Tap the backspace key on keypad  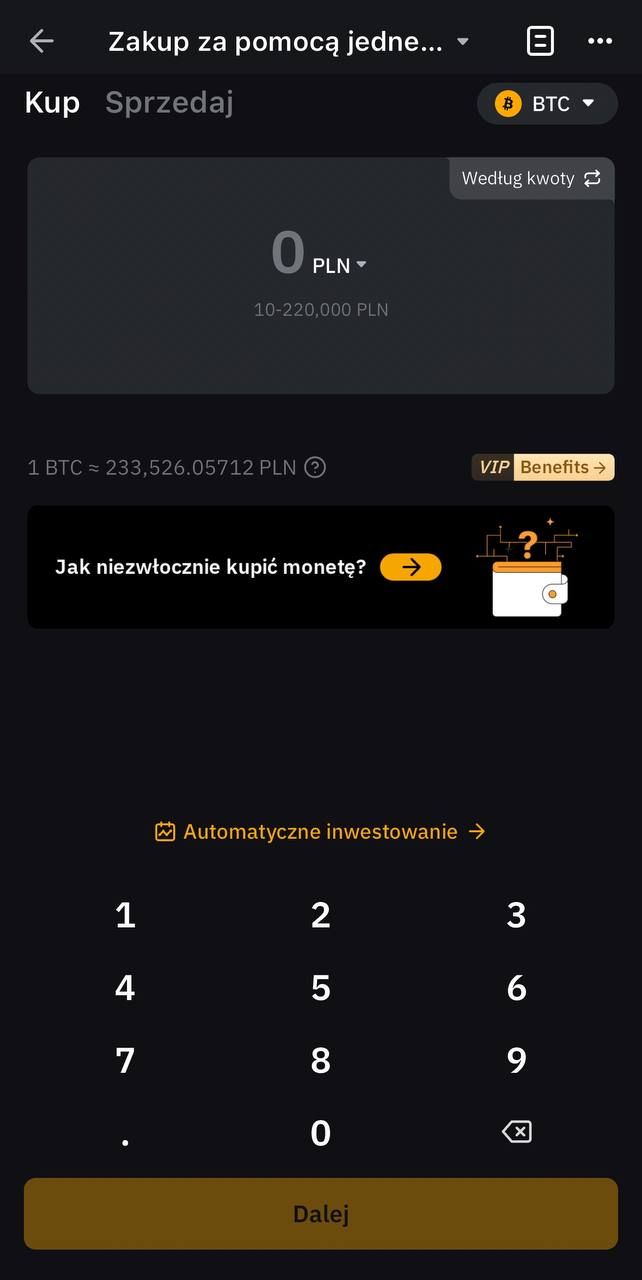point(516,1132)
